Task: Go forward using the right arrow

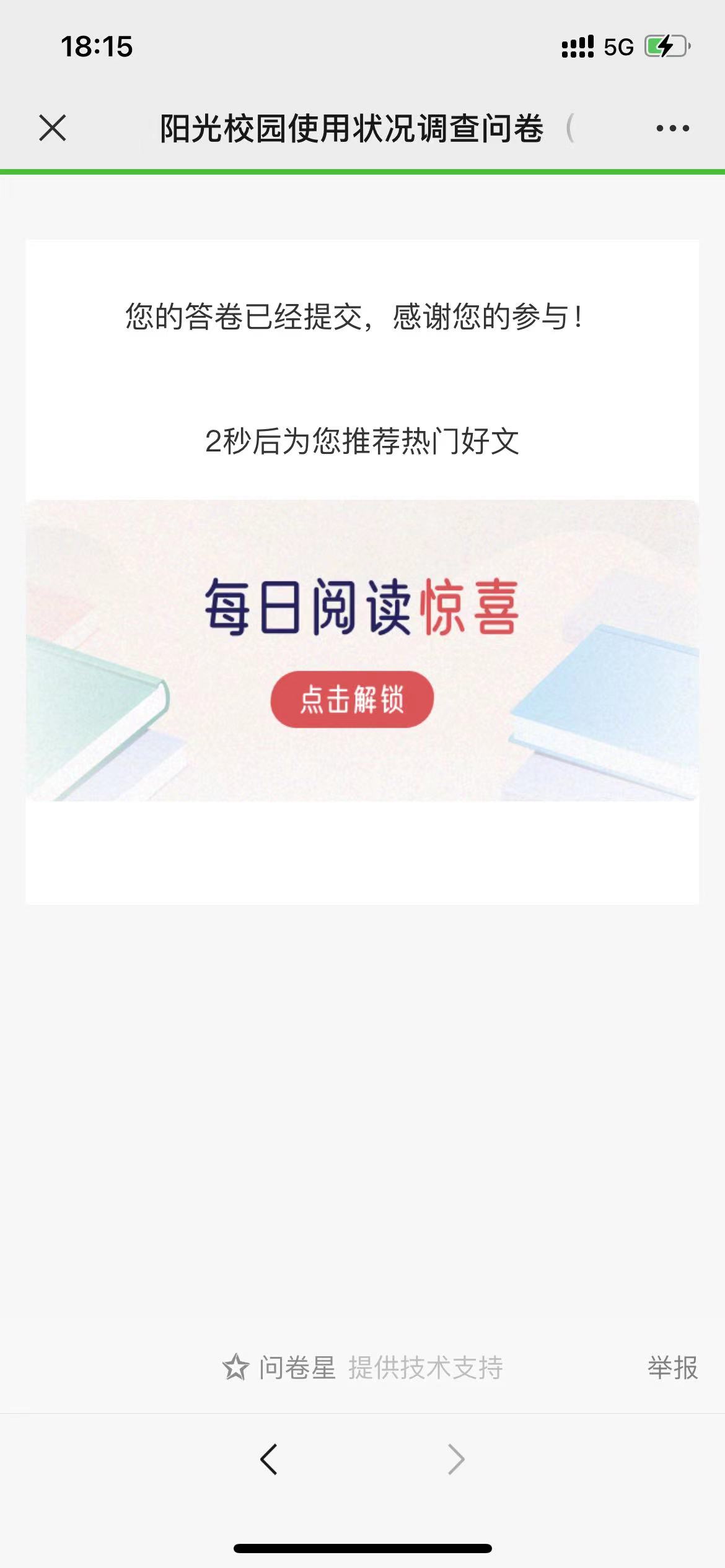Action: pos(456,1460)
